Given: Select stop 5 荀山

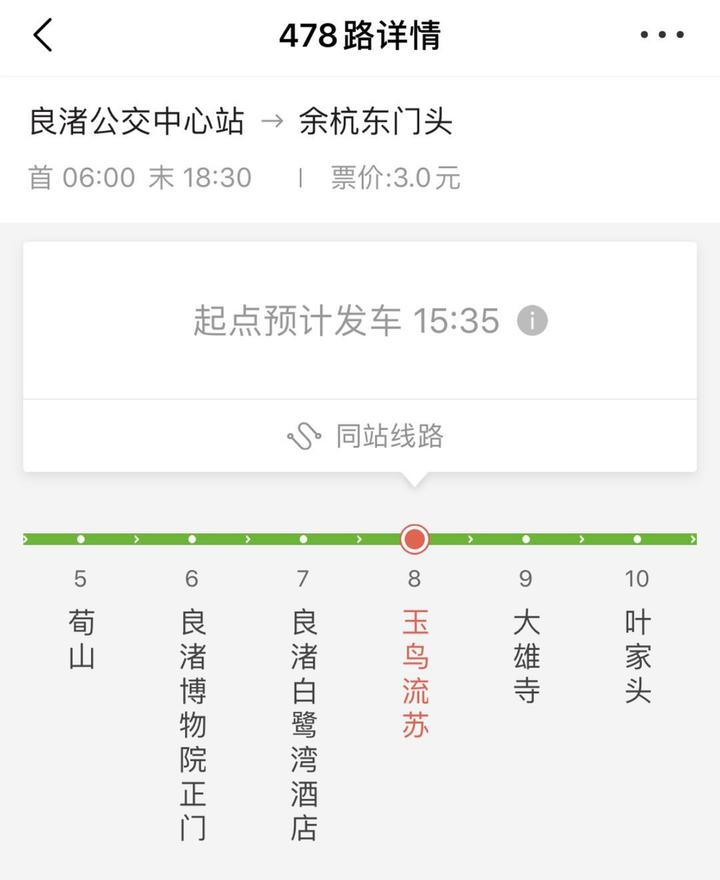Looking at the screenshot, I should (x=80, y=638).
